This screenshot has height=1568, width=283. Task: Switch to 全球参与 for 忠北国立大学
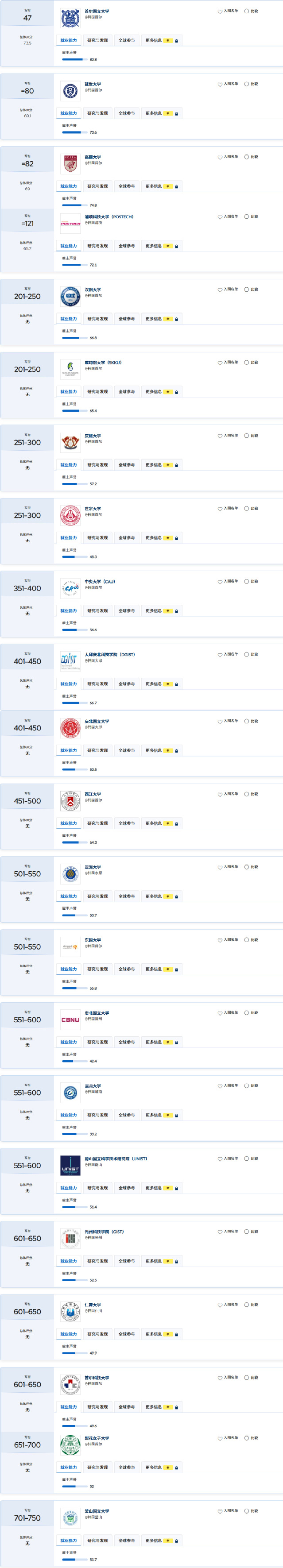[x=127, y=1043]
